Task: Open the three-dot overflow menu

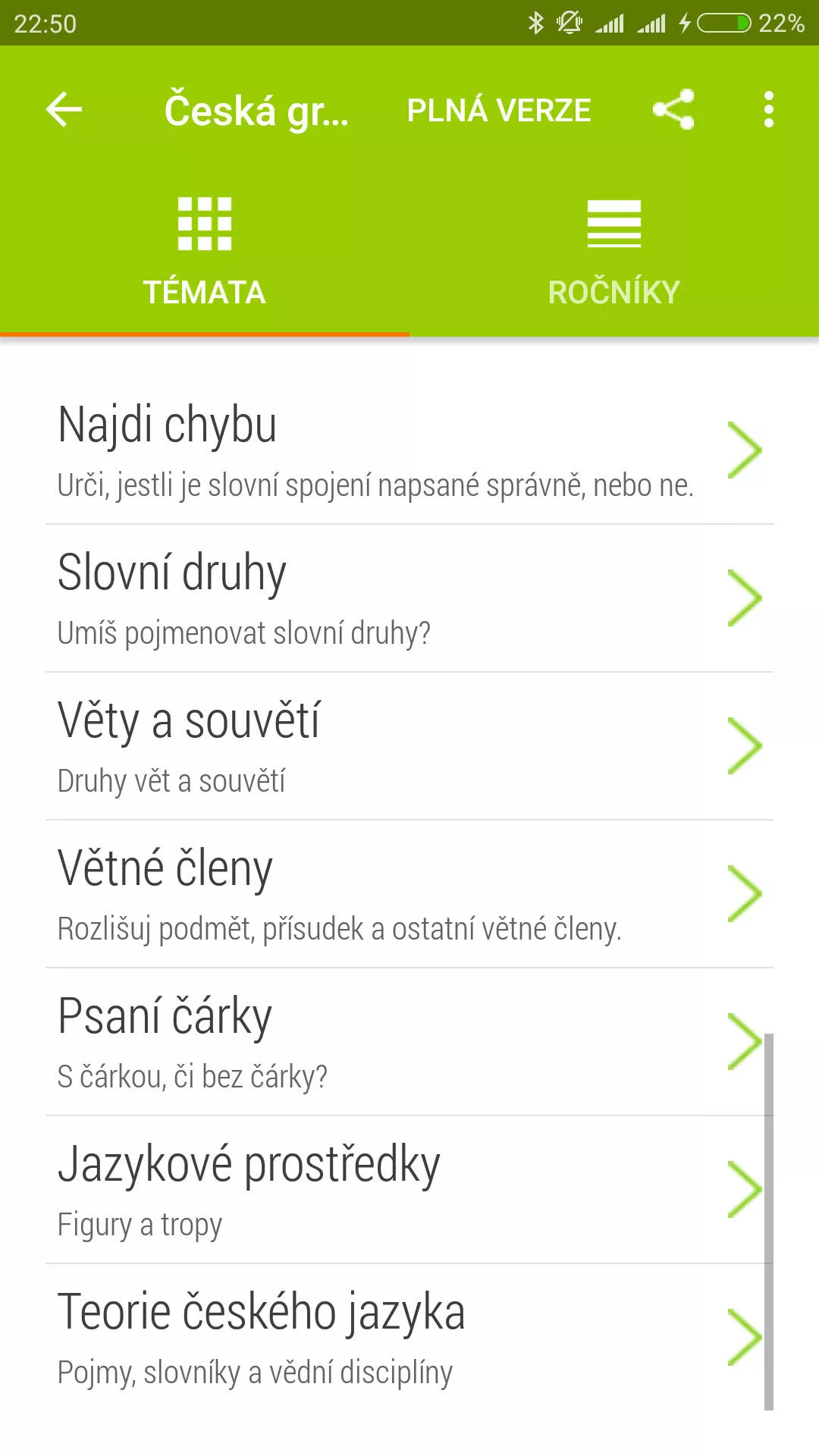Action: [x=769, y=110]
